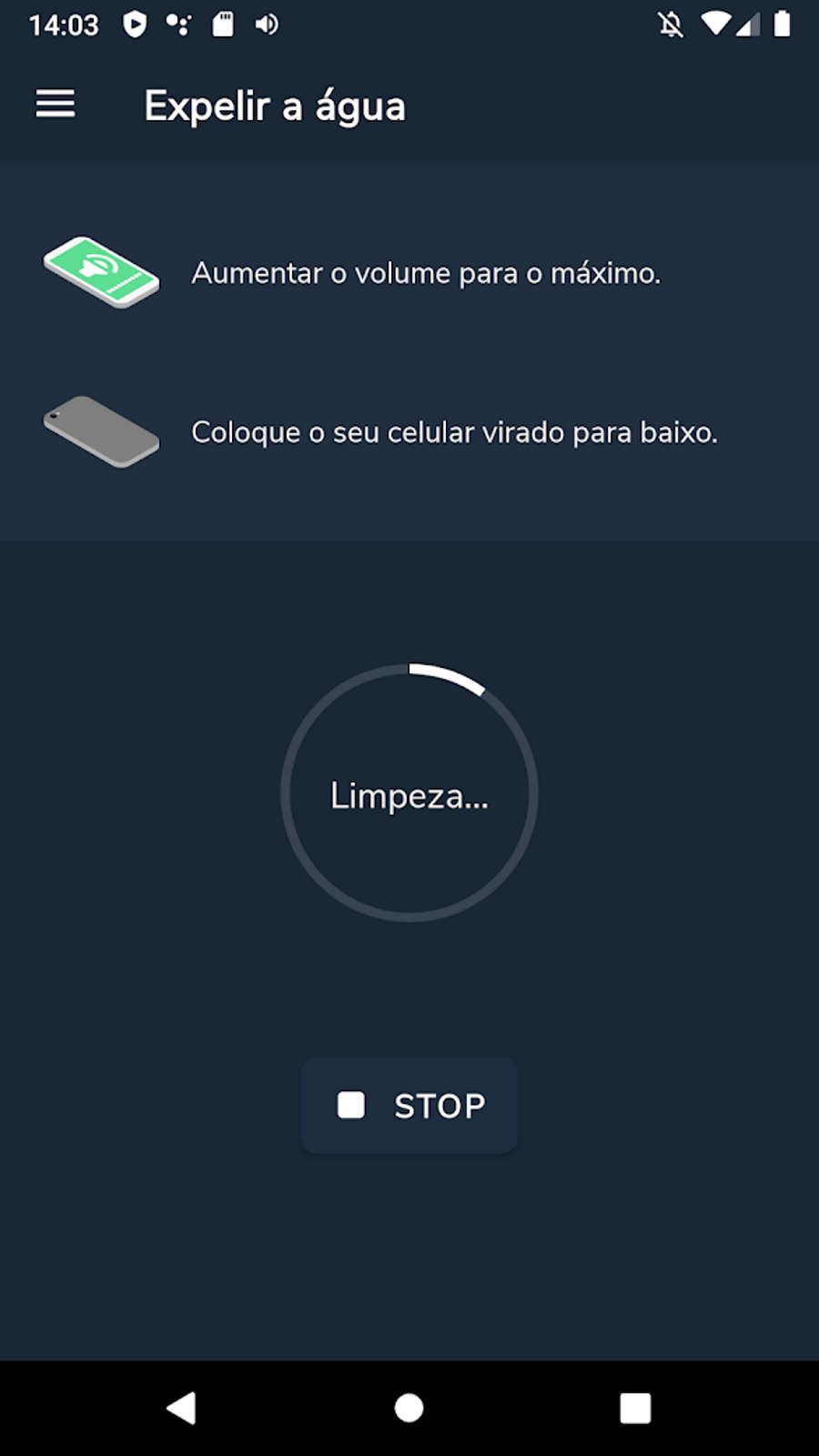Go back using the system back button
The height and width of the screenshot is (1456, 819).
coord(181,1408)
